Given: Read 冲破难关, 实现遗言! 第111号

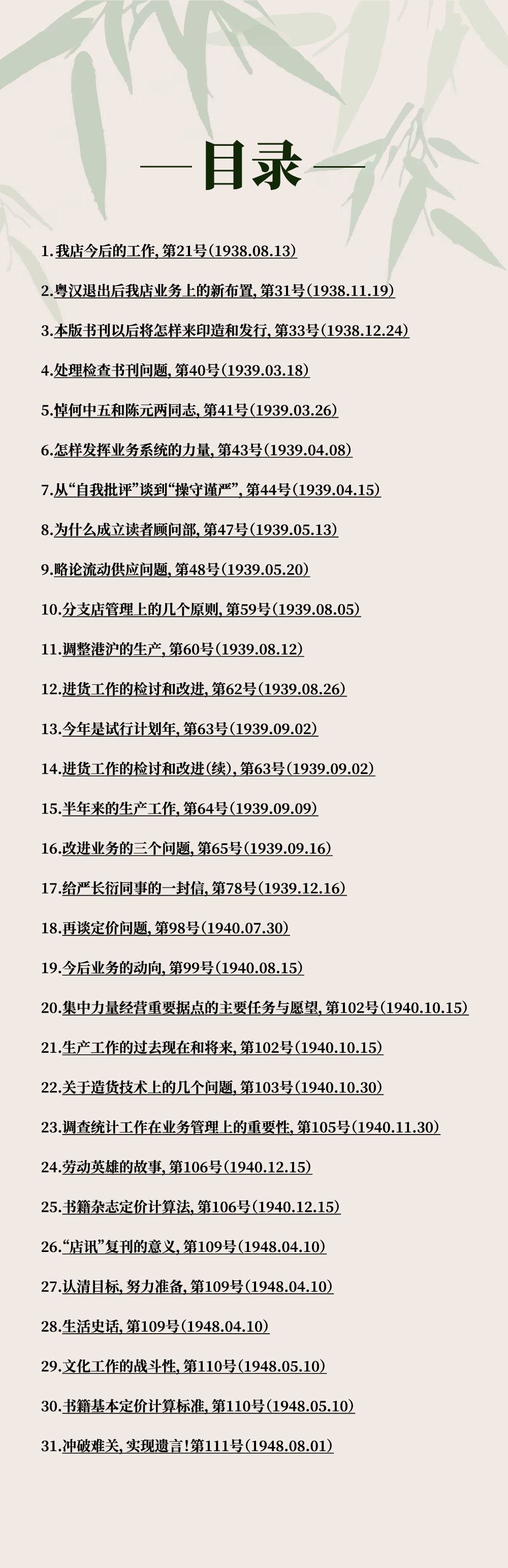Looking at the screenshot, I should point(198,1446).
